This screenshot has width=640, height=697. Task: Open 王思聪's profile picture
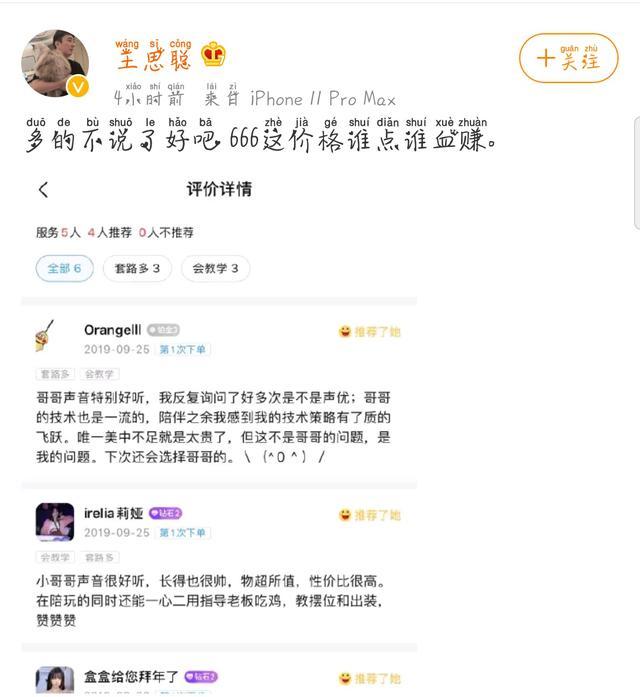pyautogui.click(x=56, y=64)
